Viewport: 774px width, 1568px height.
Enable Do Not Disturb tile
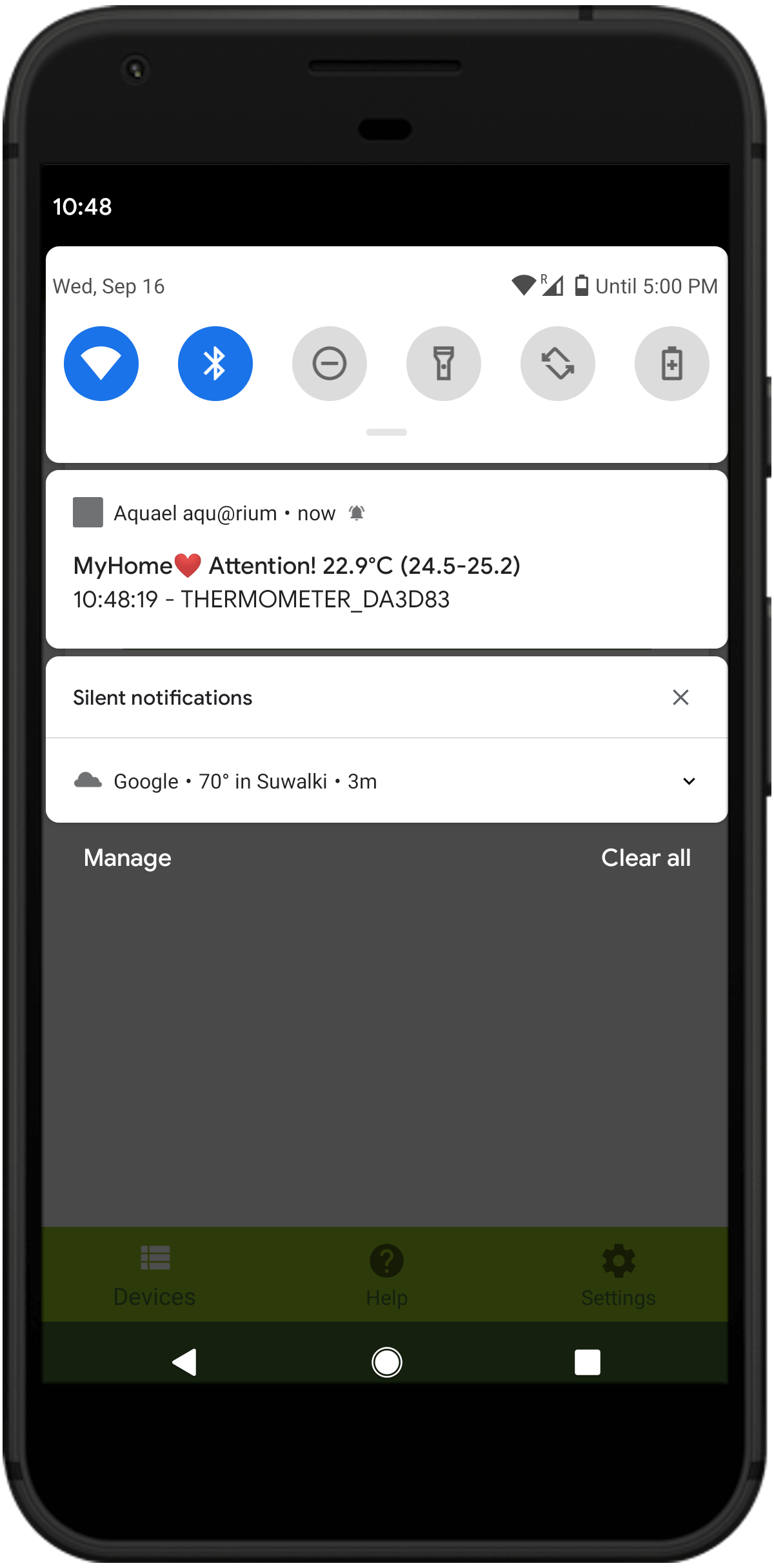330,364
